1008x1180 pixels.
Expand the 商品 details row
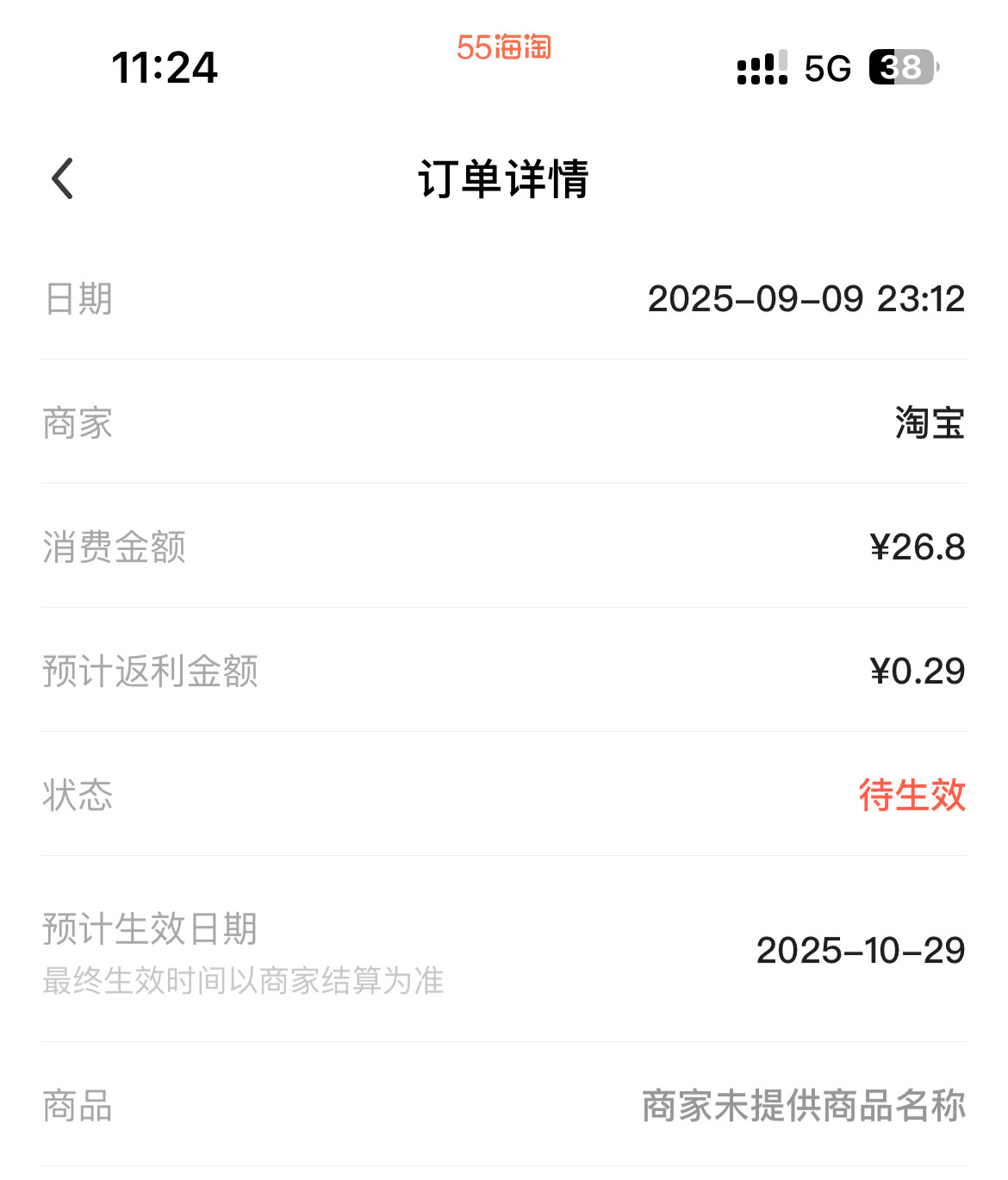coord(504,1108)
